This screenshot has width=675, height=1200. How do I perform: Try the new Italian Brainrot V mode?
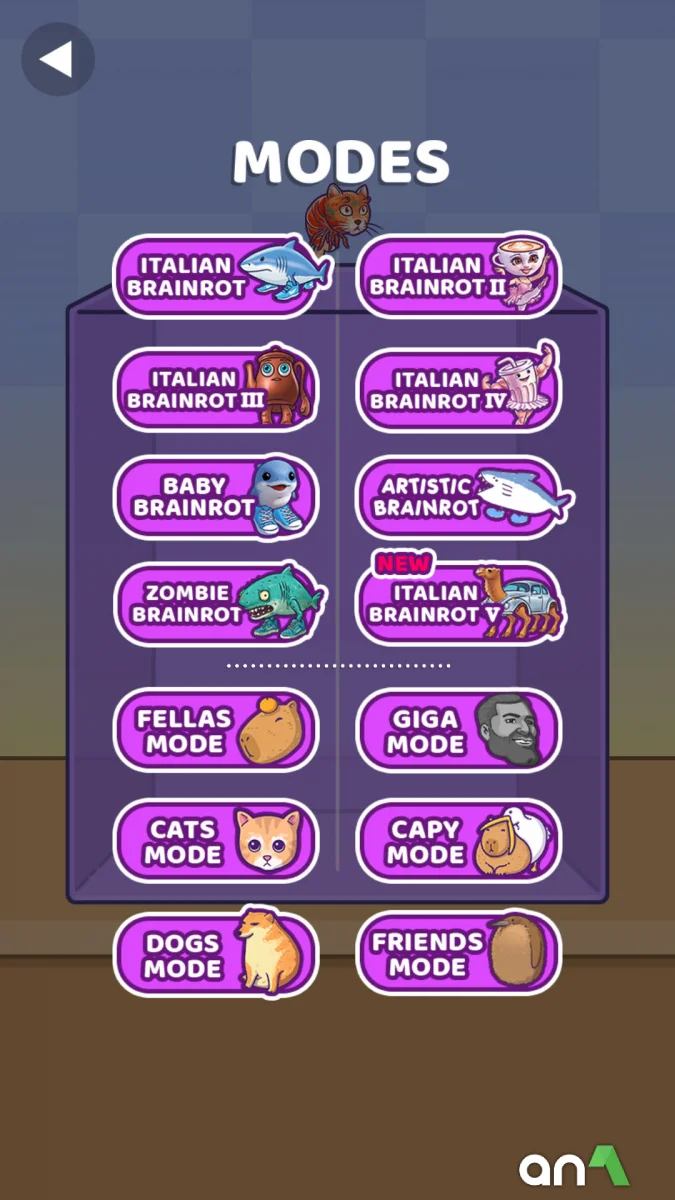pos(458,604)
